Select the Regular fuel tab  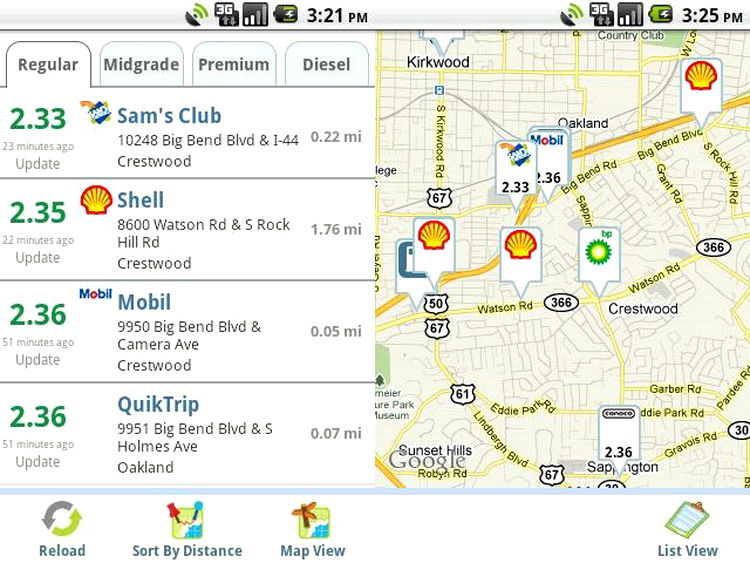coord(47,65)
